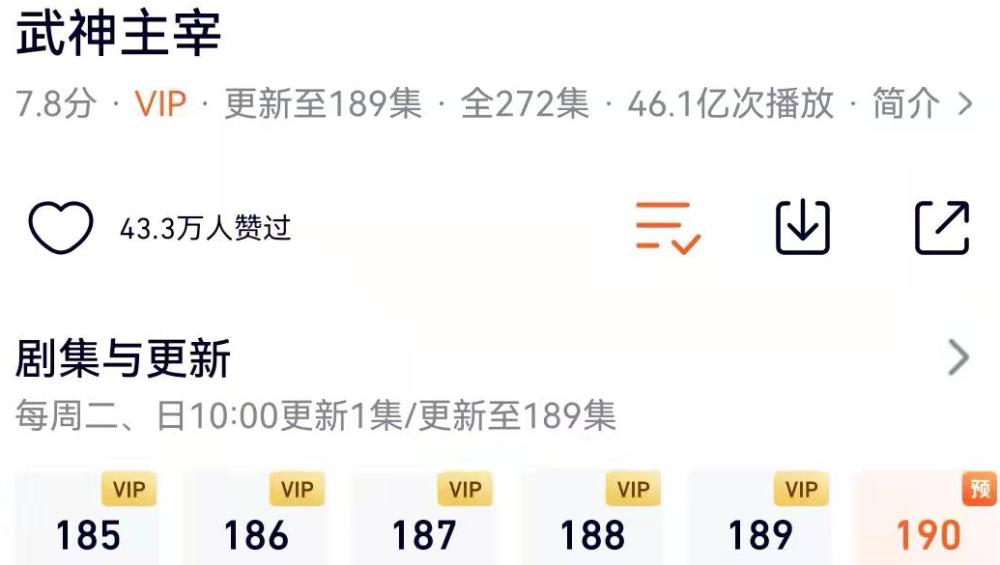Download episodes with the download icon

pos(803,227)
